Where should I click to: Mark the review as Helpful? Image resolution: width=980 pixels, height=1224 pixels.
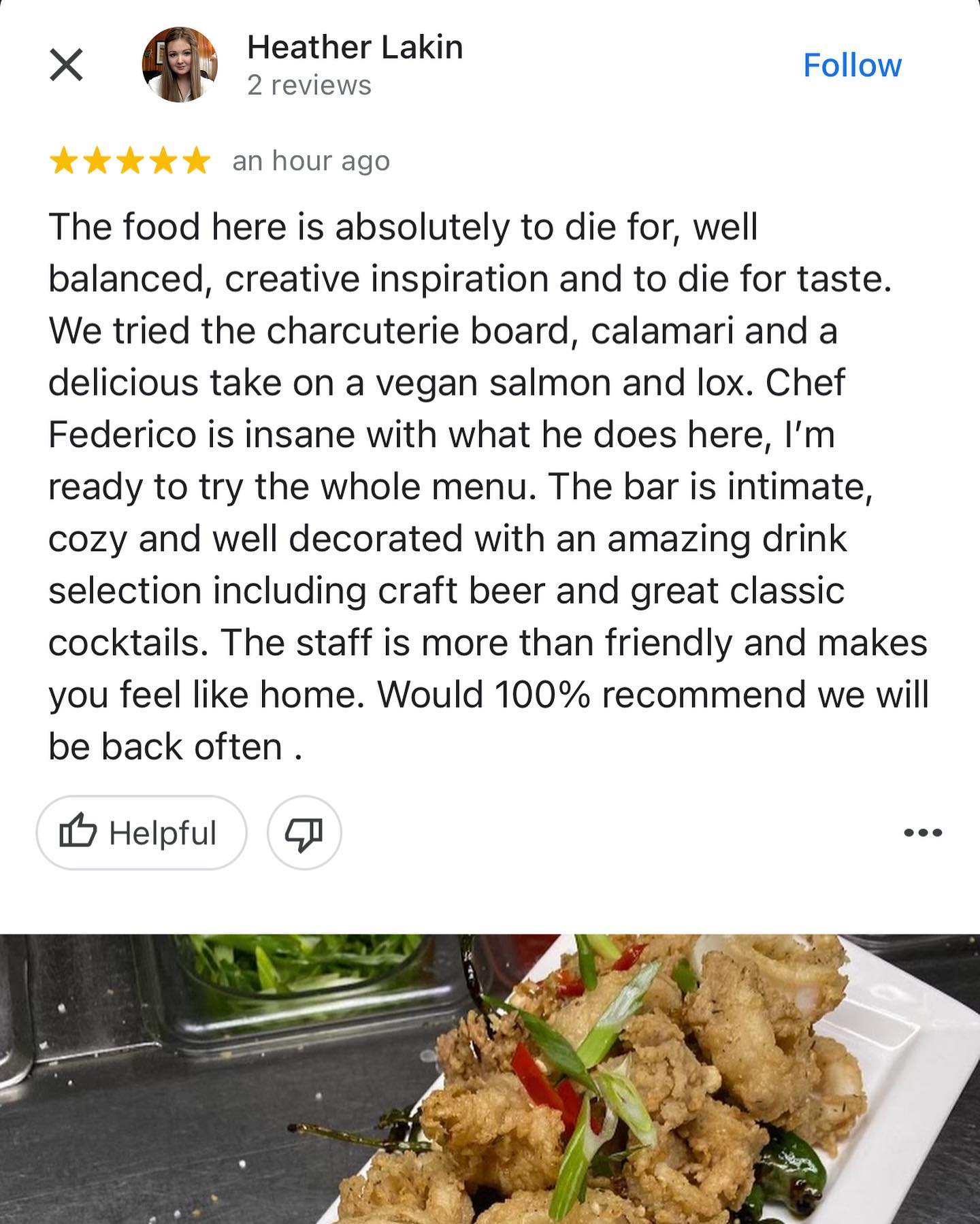click(141, 833)
